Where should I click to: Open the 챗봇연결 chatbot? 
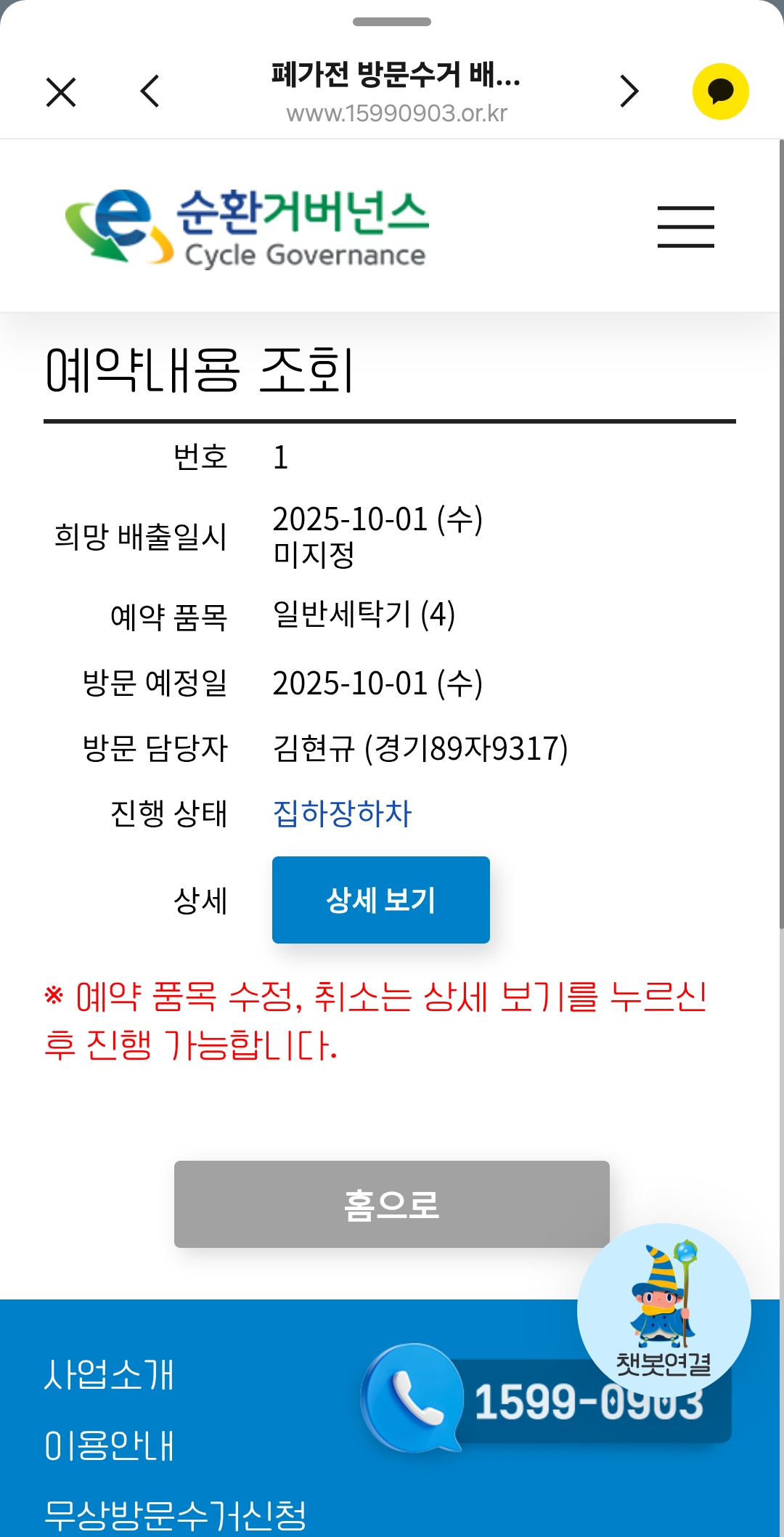pyautogui.click(x=663, y=1310)
